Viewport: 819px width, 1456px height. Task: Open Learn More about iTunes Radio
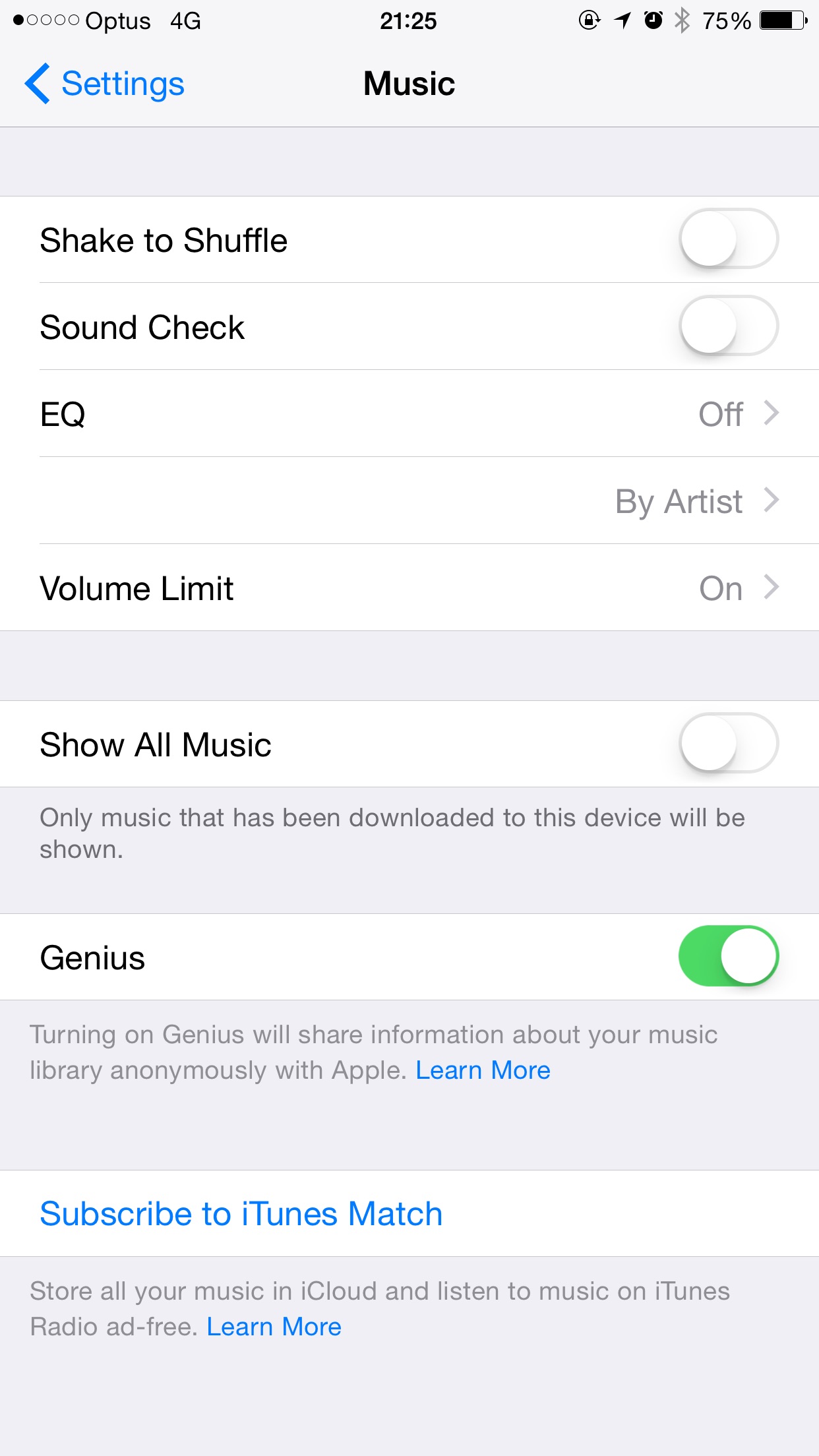(274, 1327)
